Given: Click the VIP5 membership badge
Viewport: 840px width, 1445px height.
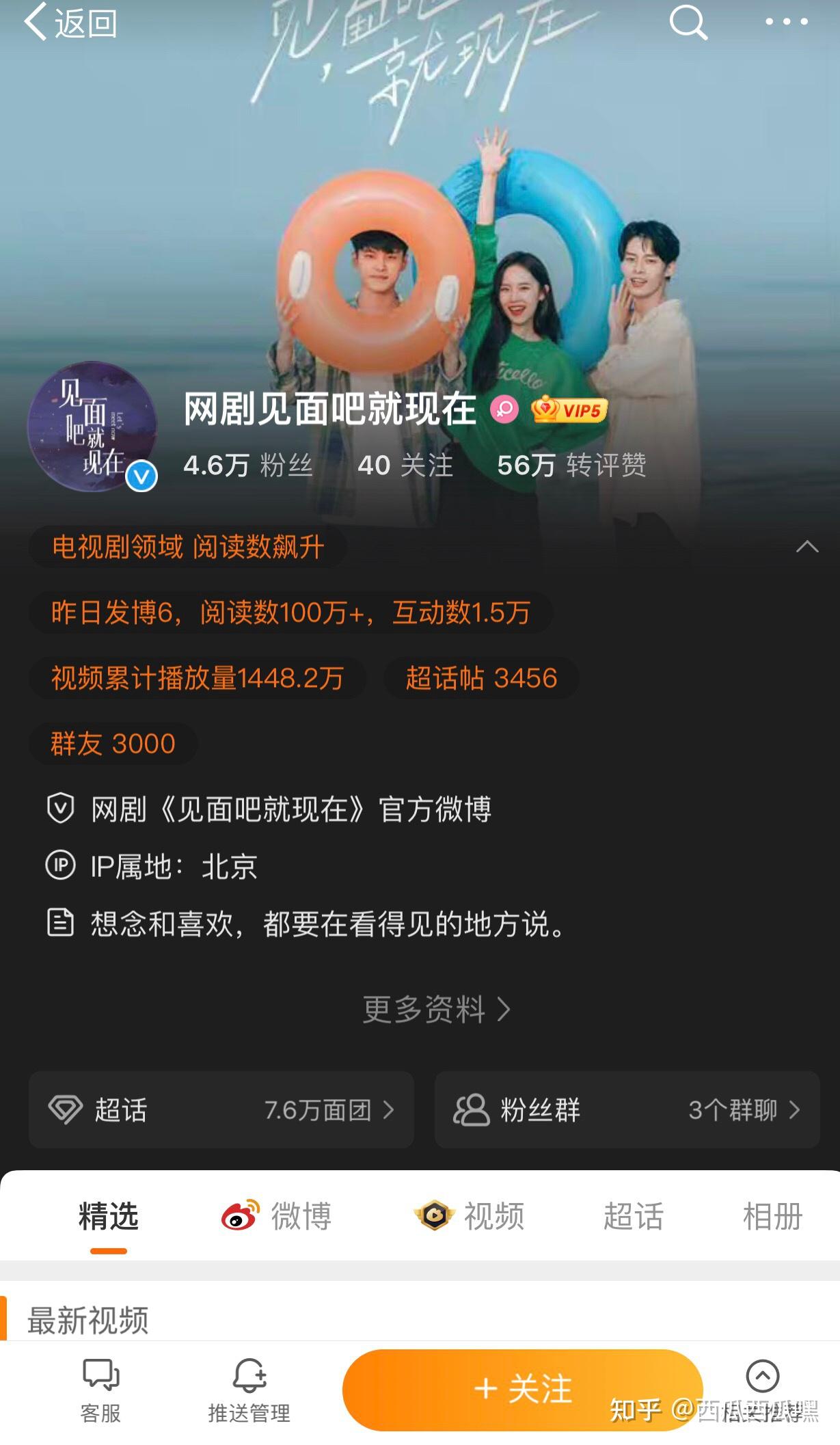Looking at the screenshot, I should tap(569, 410).
